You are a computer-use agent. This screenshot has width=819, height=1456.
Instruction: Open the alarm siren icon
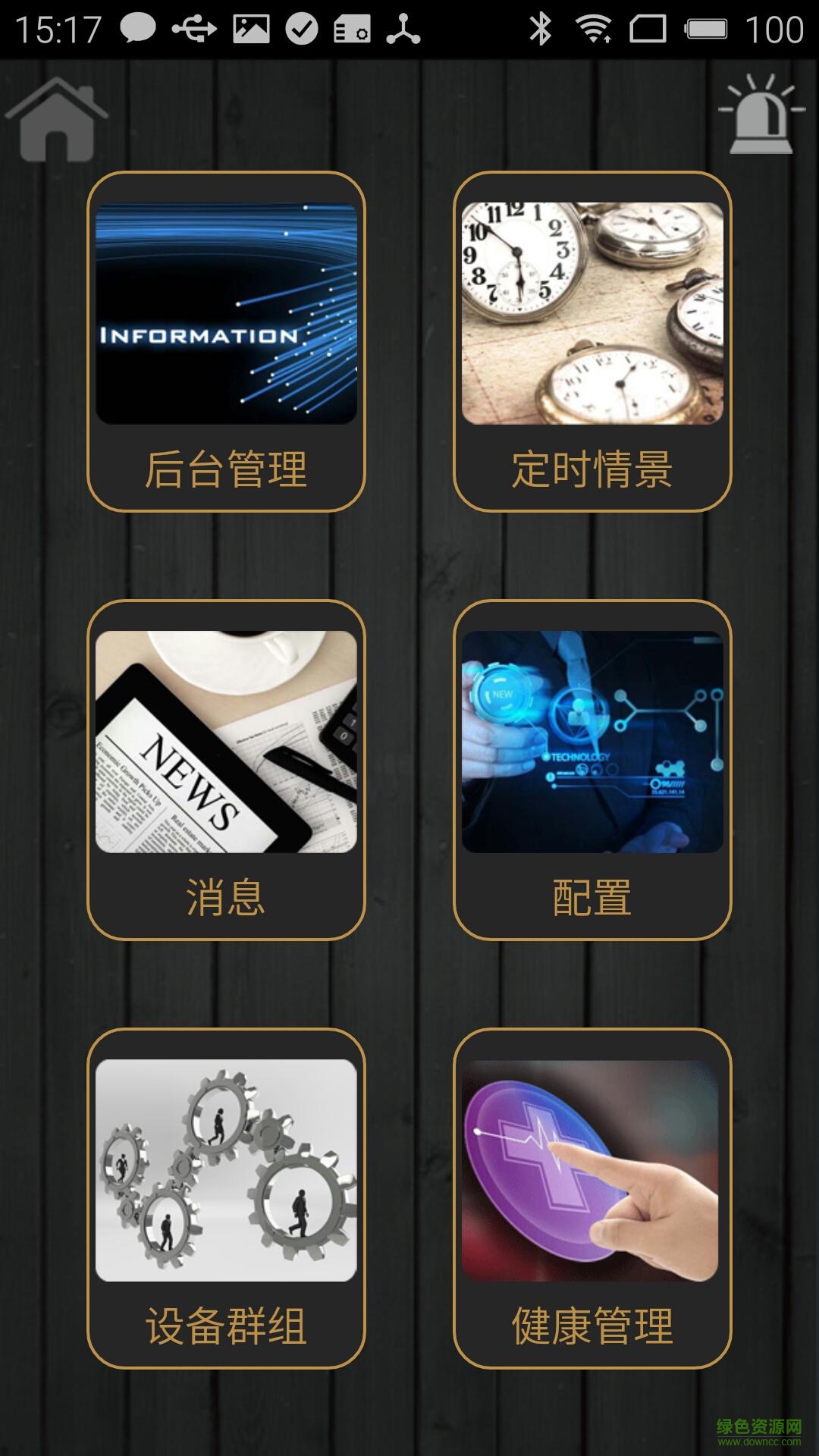[x=761, y=115]
